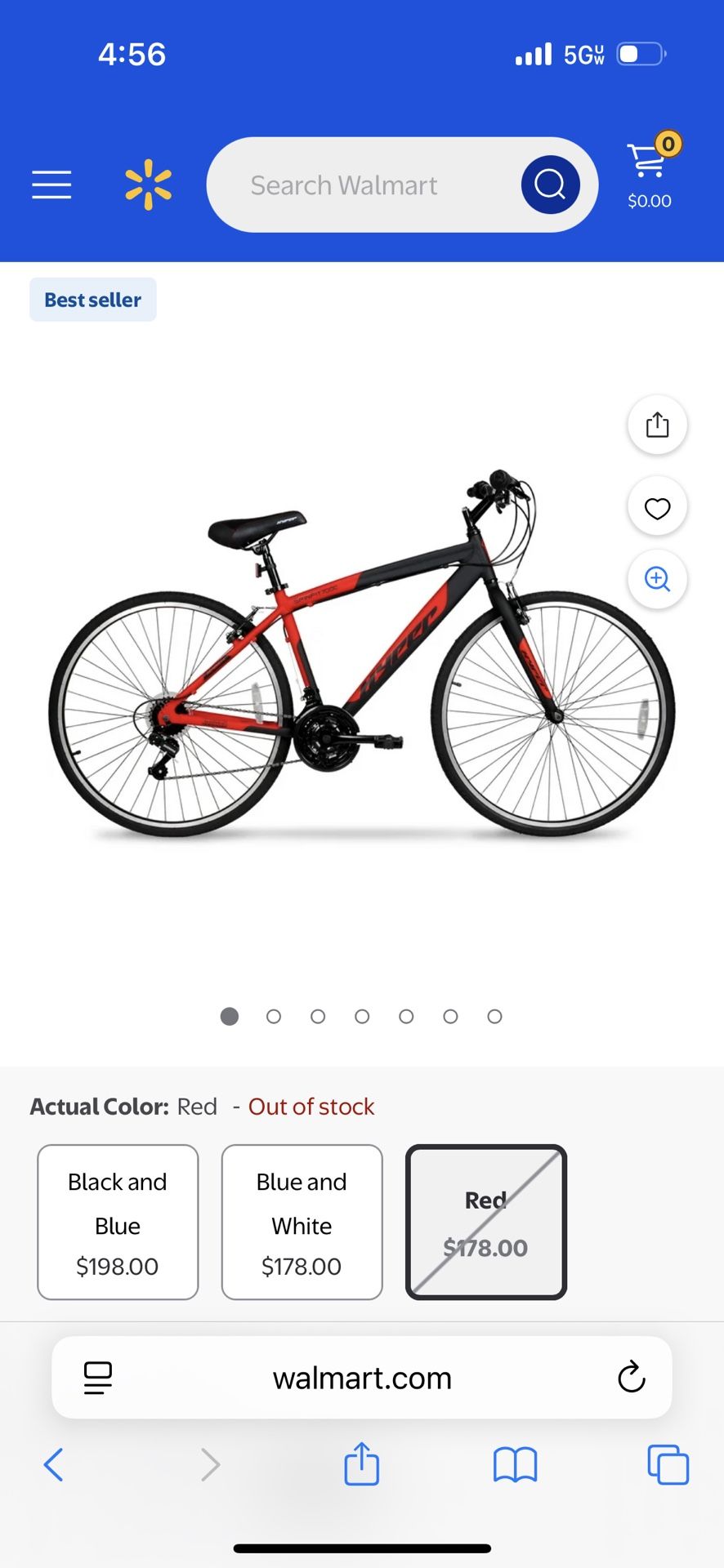Show open Safari tabs
724x1568 pixels.
668,1464
